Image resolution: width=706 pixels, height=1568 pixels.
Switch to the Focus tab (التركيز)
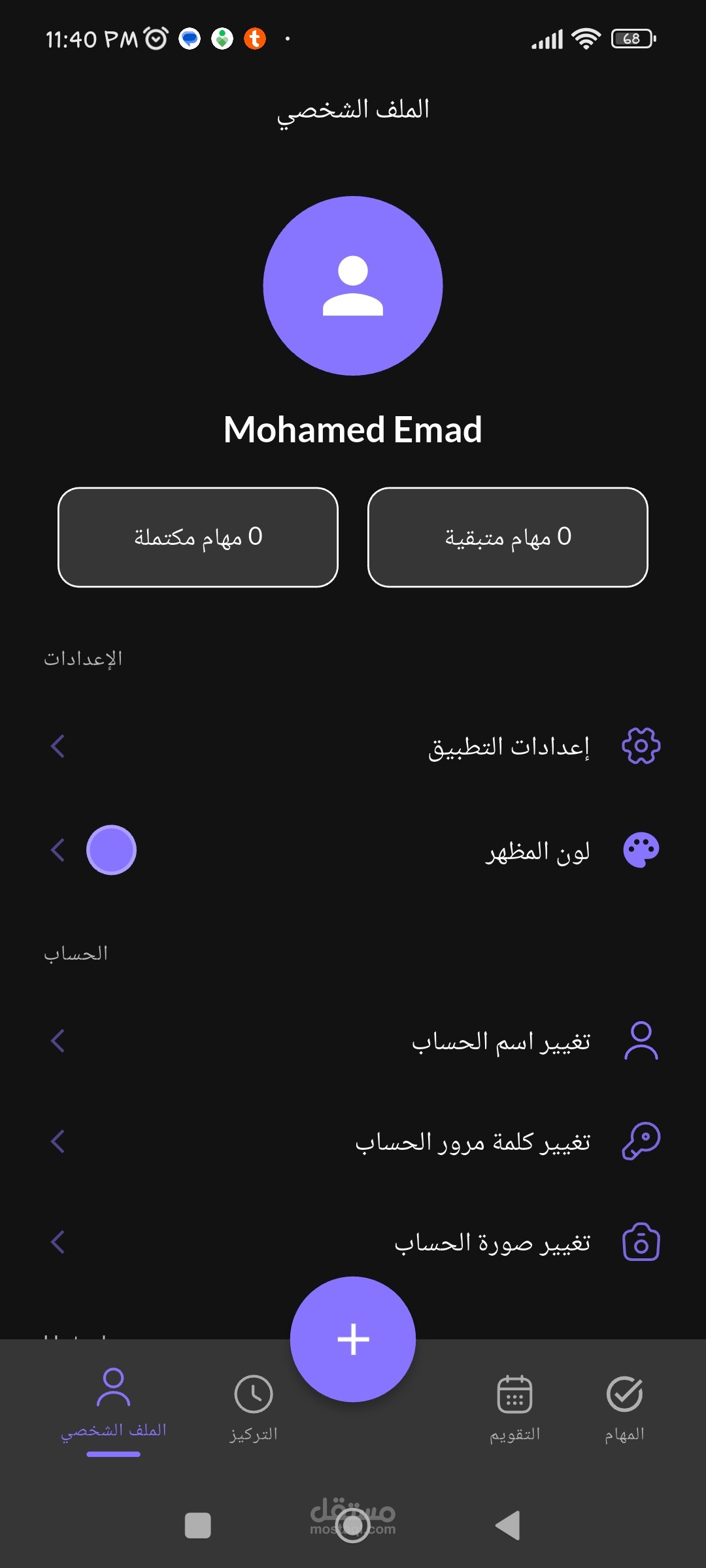(x=254, y=1409)
